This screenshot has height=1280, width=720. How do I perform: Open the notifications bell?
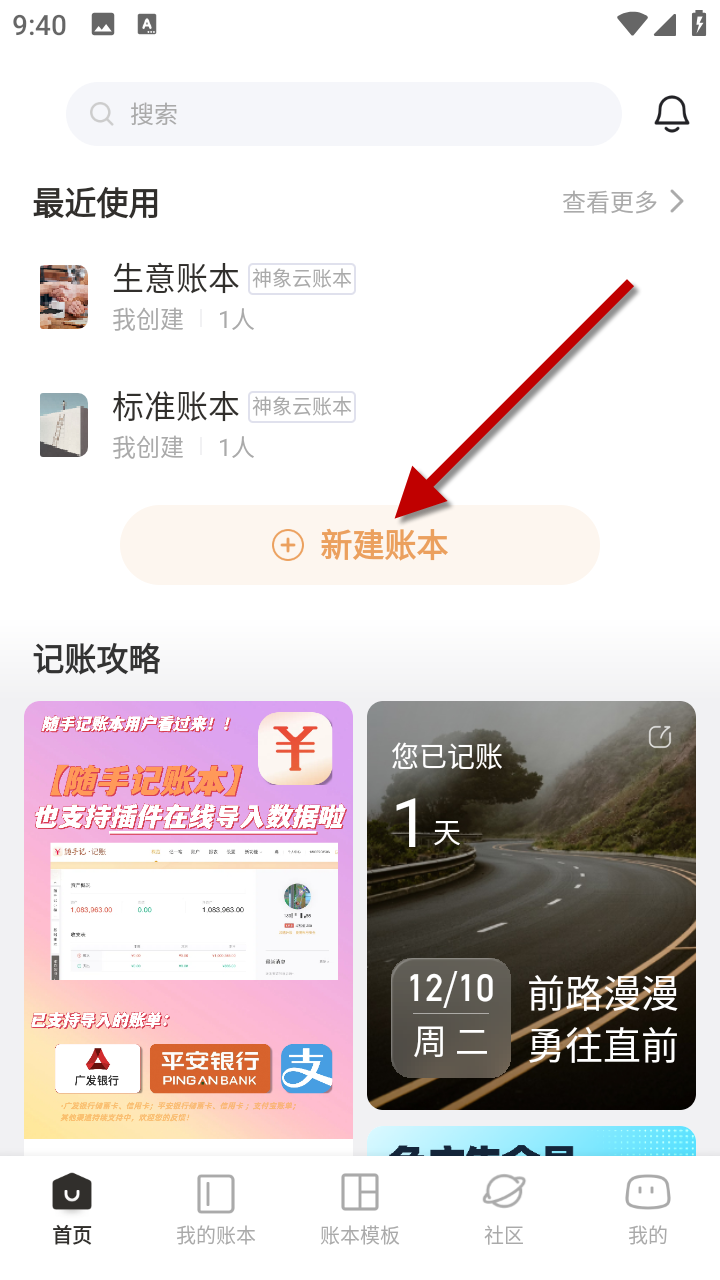[x=672, y=114]
